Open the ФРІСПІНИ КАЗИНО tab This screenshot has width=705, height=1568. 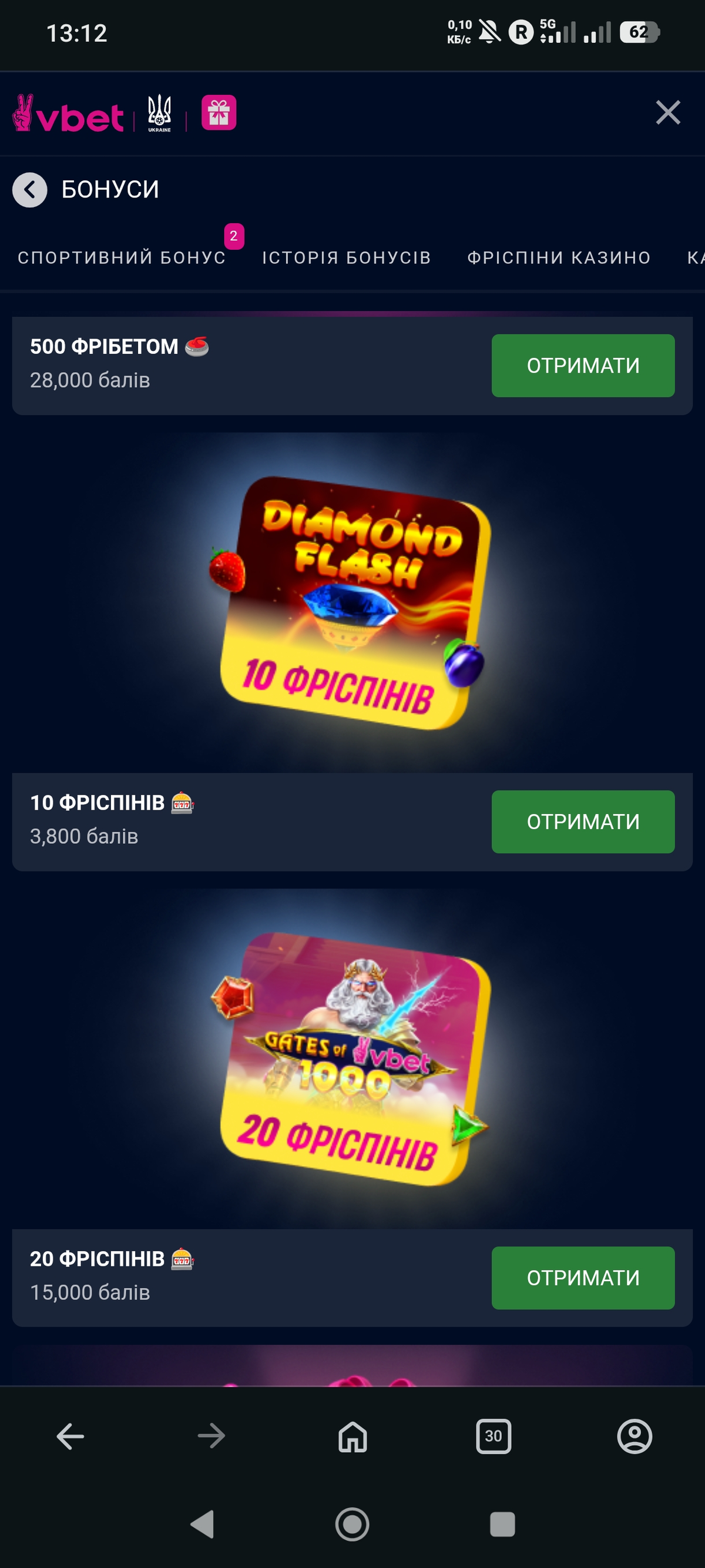point(558,257)
